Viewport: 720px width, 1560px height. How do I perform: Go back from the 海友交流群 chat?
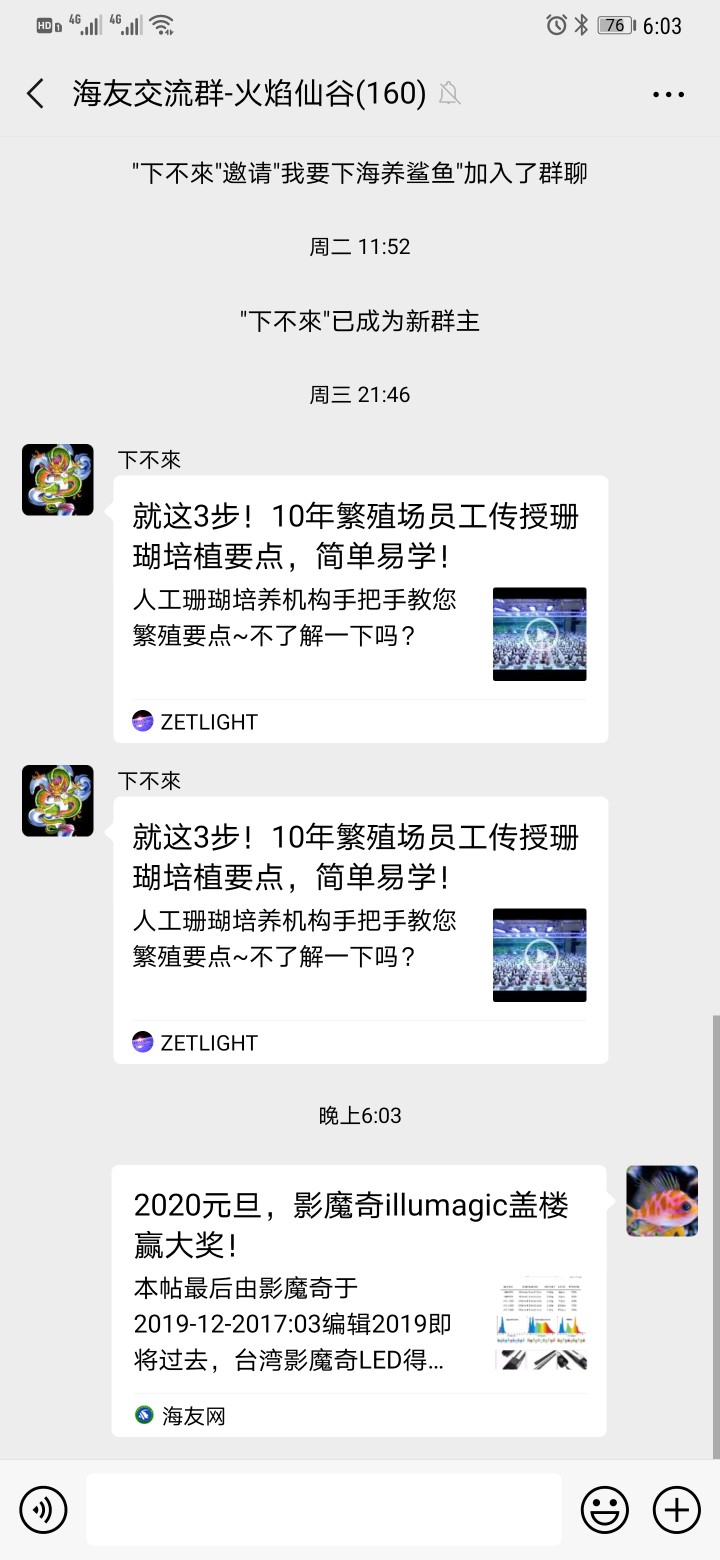(x=36, y=94)
